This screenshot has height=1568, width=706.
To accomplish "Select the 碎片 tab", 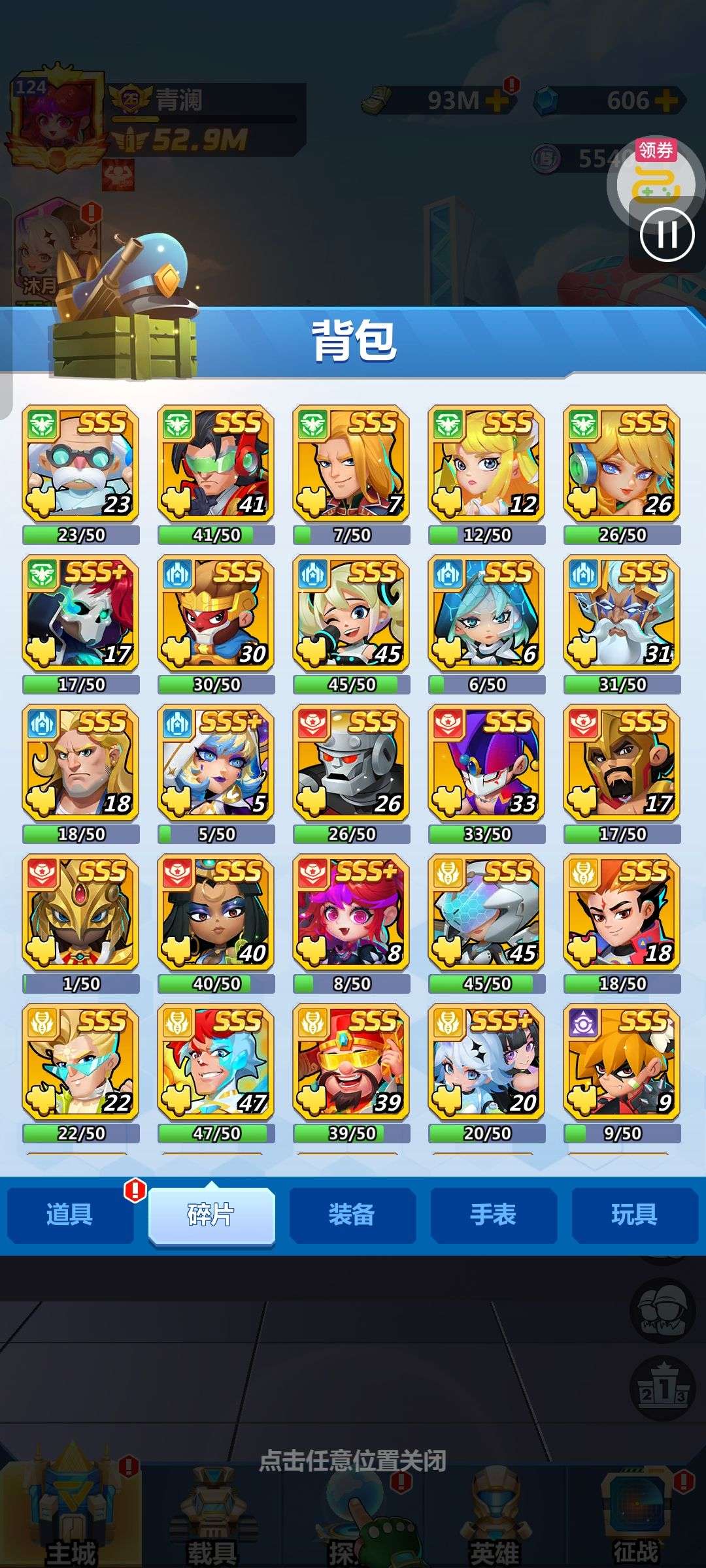I will pyautogui.click(x=211, y=1215).
